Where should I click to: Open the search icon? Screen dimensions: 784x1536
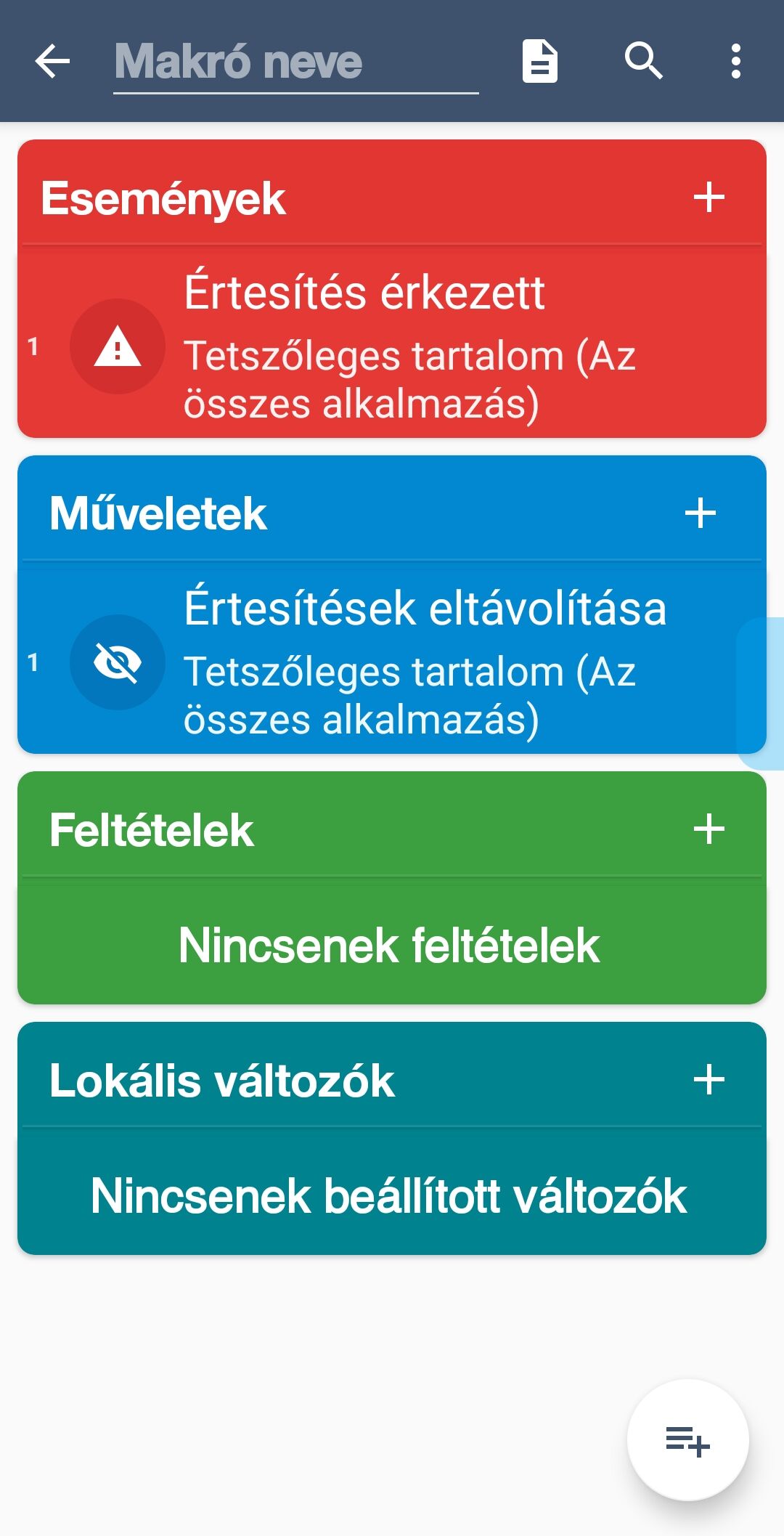coord(644,61)
